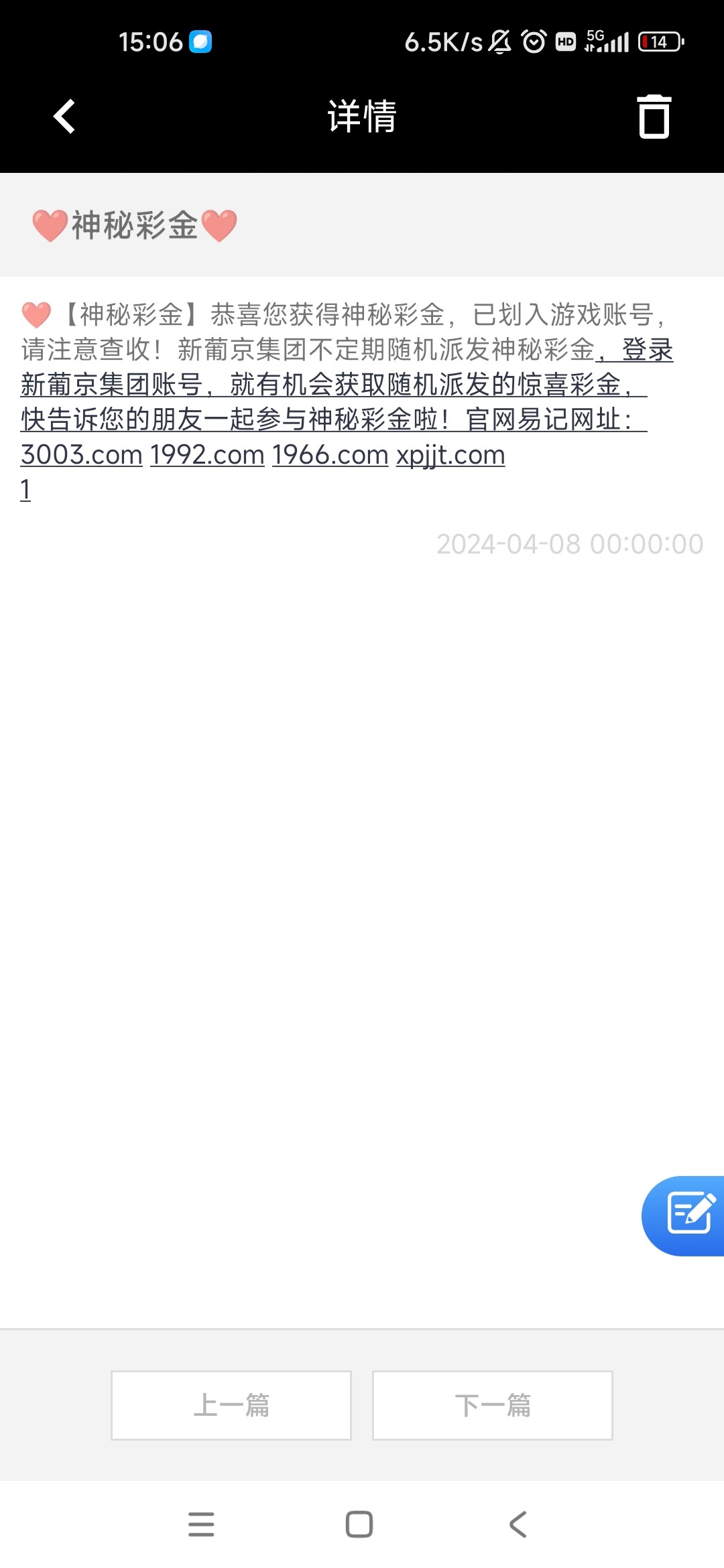Image resolution: width=724 pixels, height=1568 pixels.
Task: Go to next message with 下一篇
Action: coord(493,1405)
